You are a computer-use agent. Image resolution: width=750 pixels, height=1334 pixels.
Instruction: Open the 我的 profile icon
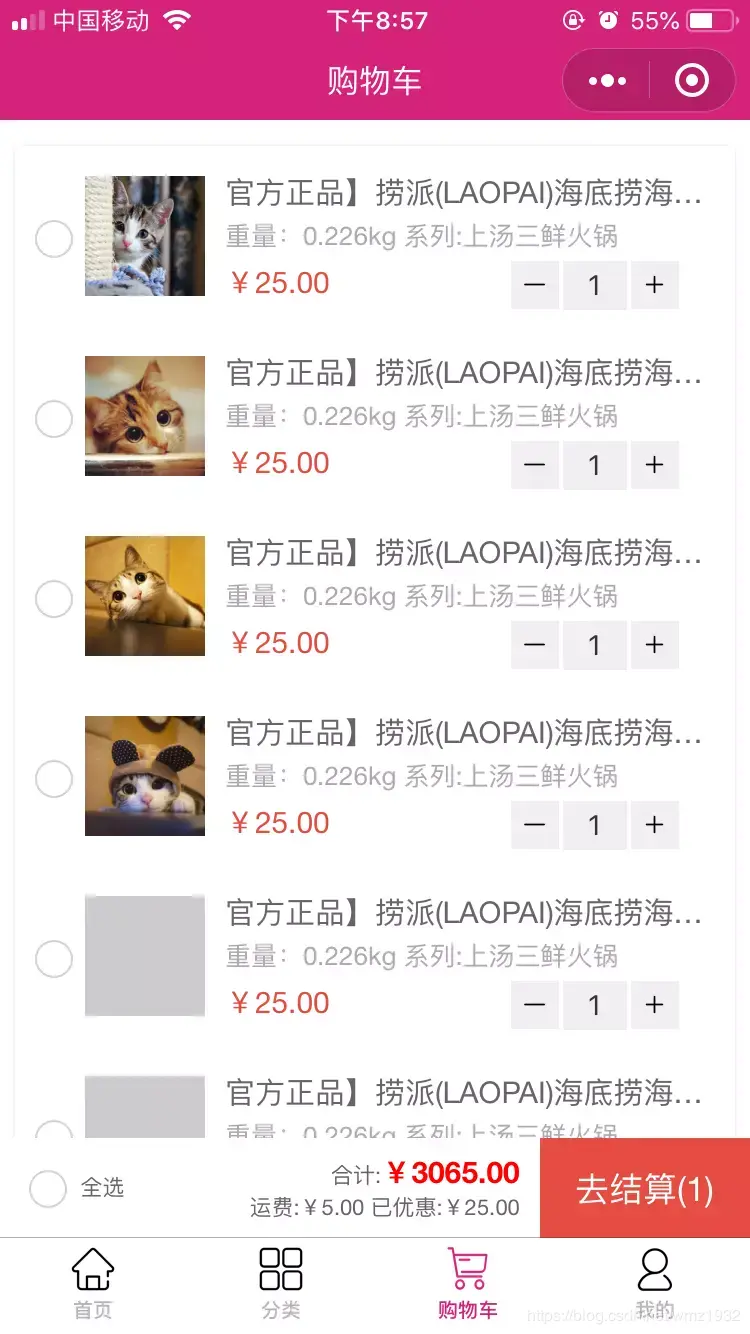[x=656, y=1268]
